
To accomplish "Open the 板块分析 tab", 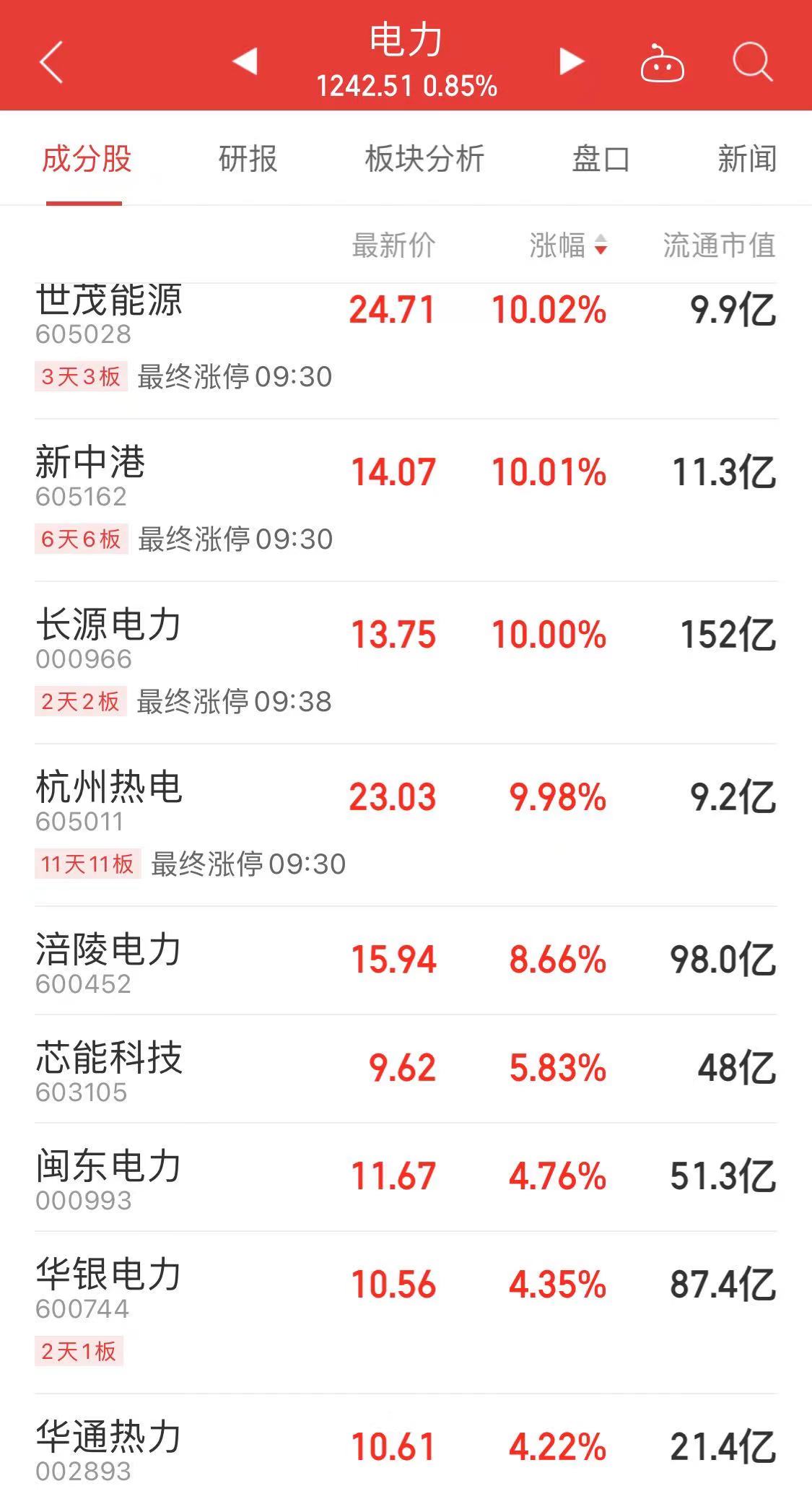I will [424, 159].
